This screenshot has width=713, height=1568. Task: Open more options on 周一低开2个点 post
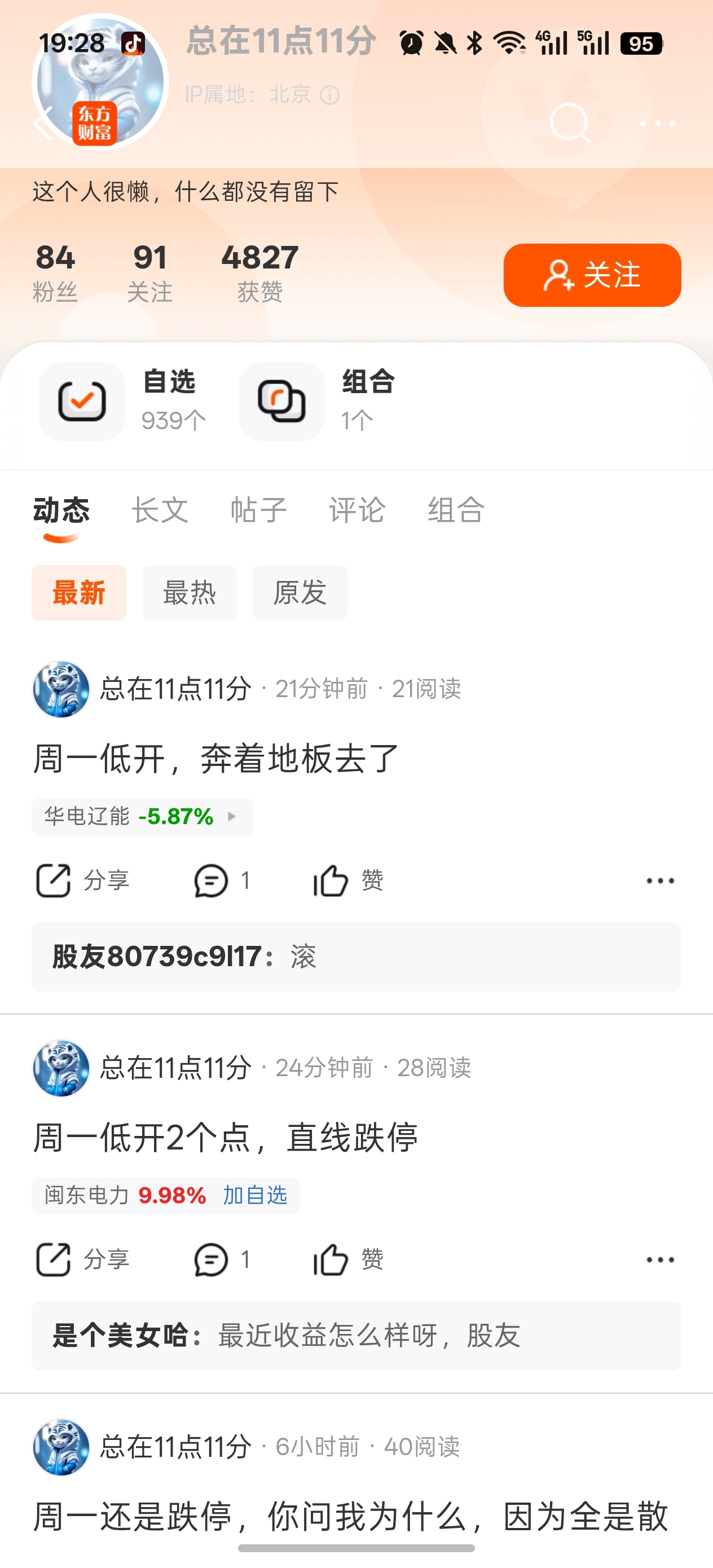click(660, 1259)
